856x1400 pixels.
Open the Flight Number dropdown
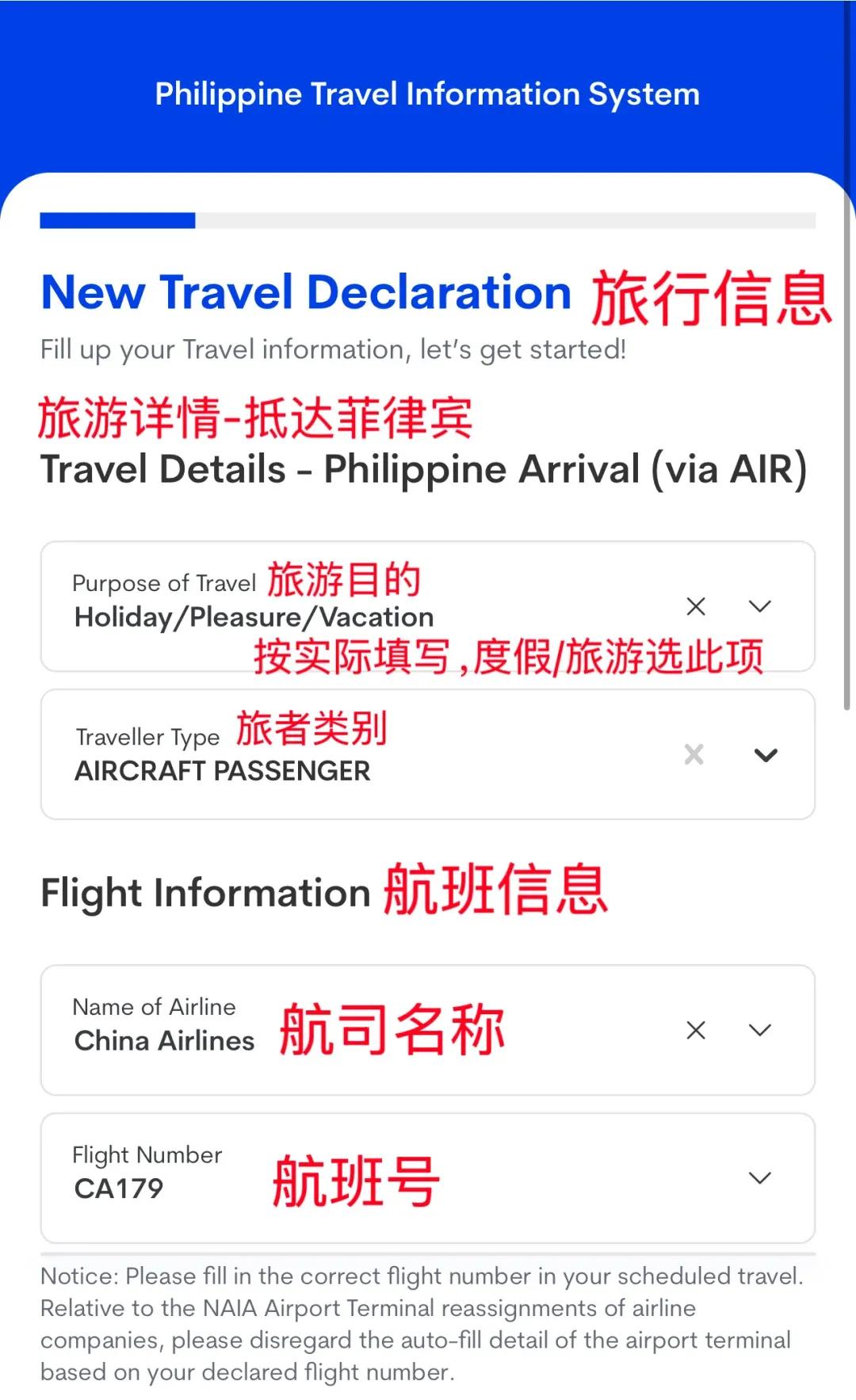click(x=760, y=1178)
